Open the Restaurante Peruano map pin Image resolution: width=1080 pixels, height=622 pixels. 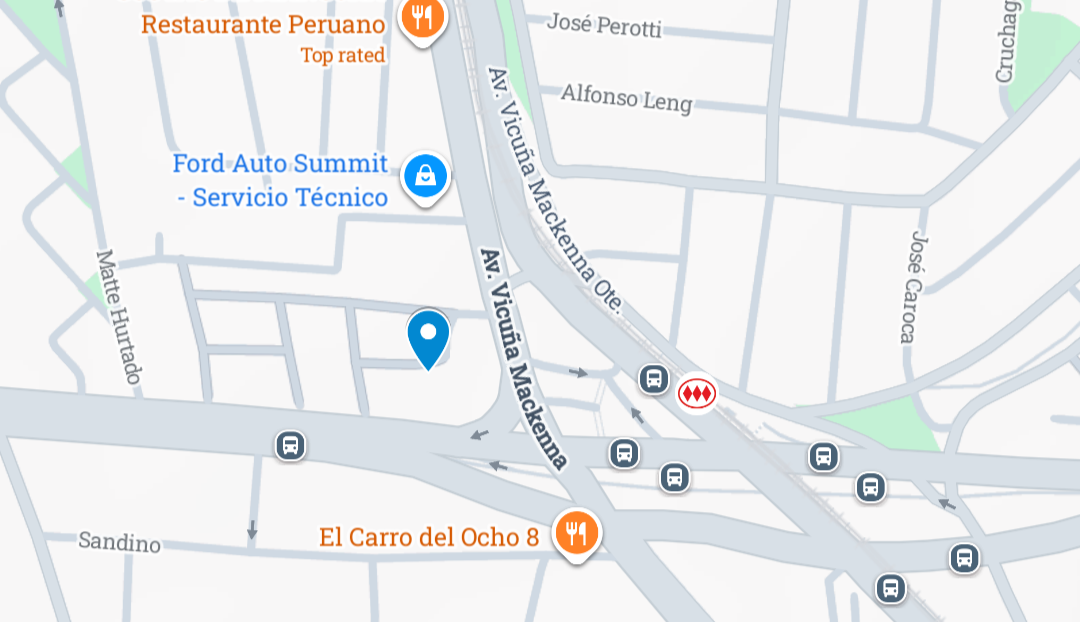pos(424,18)
